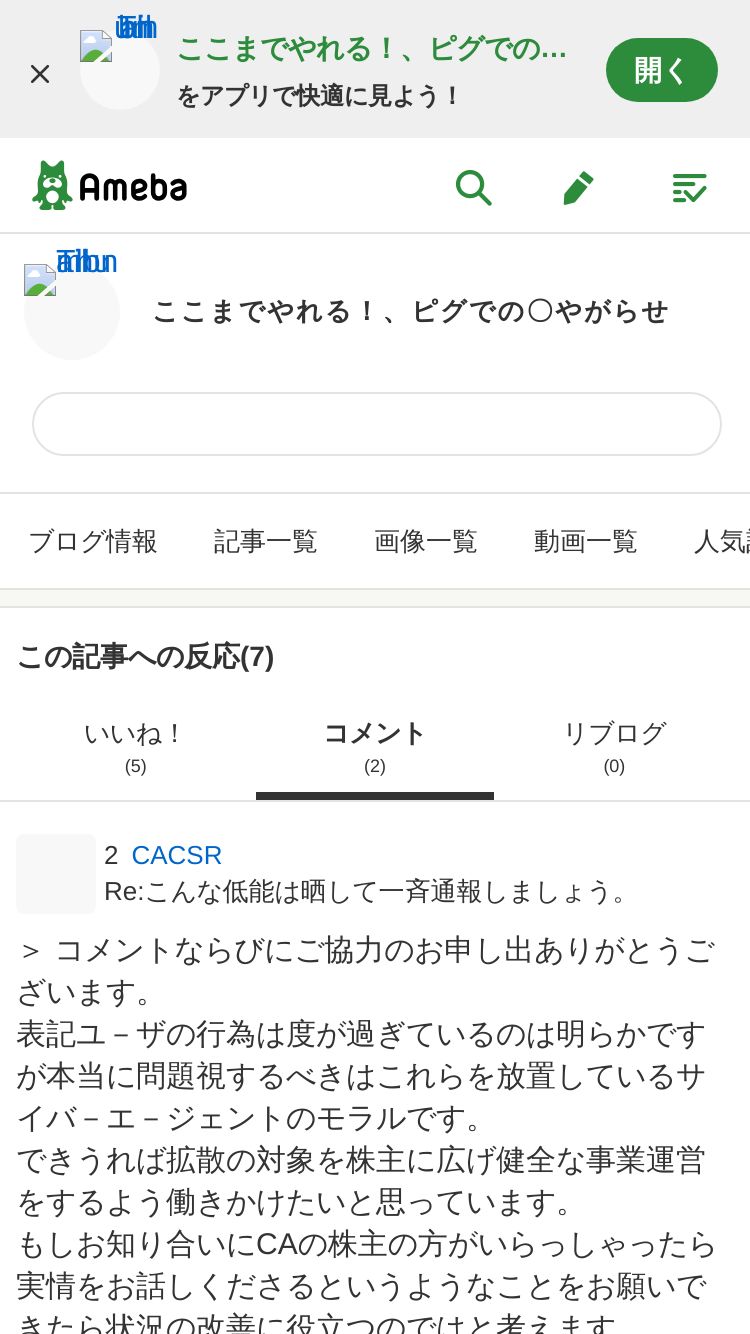Screen dimensions: 750x1334
Task: Open commenter CACSR's profile
Action: coord(177,855)
